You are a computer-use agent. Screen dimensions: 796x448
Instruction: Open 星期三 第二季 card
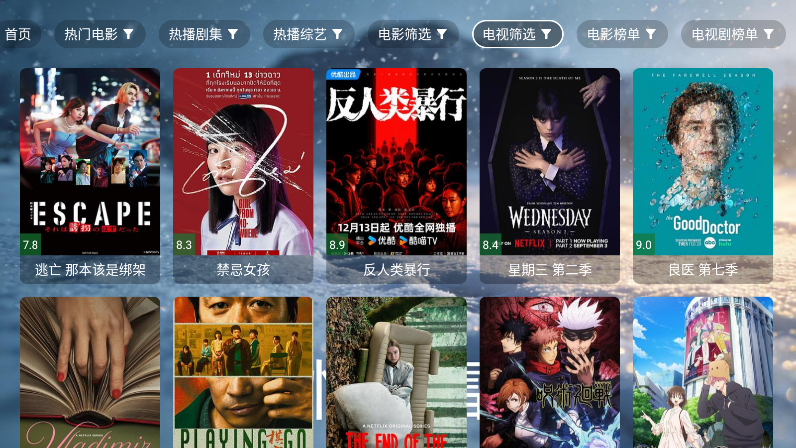pyautogui.click(x=549, y=175)
